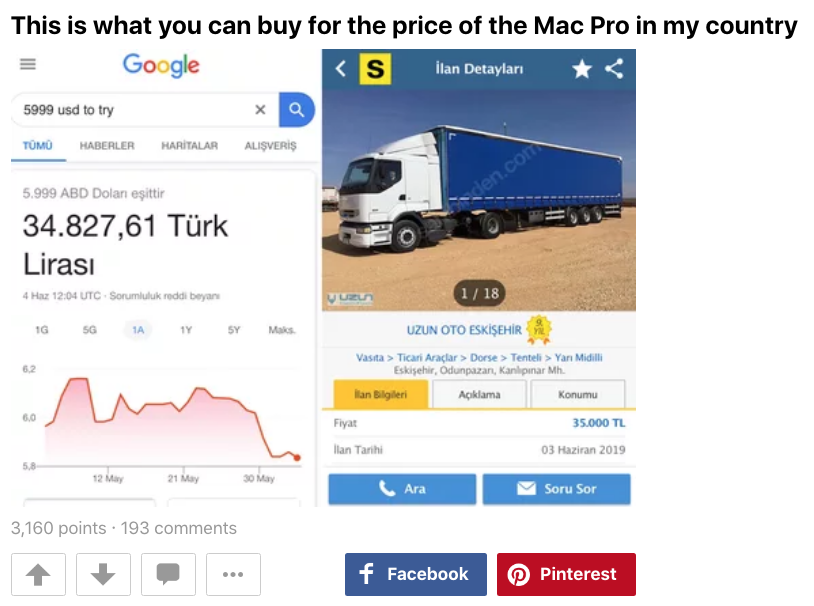Image resolution: width=814 pixels, height=606 pixels.
Task: Open the comments speech bubble button
Action: click(168, 574)
